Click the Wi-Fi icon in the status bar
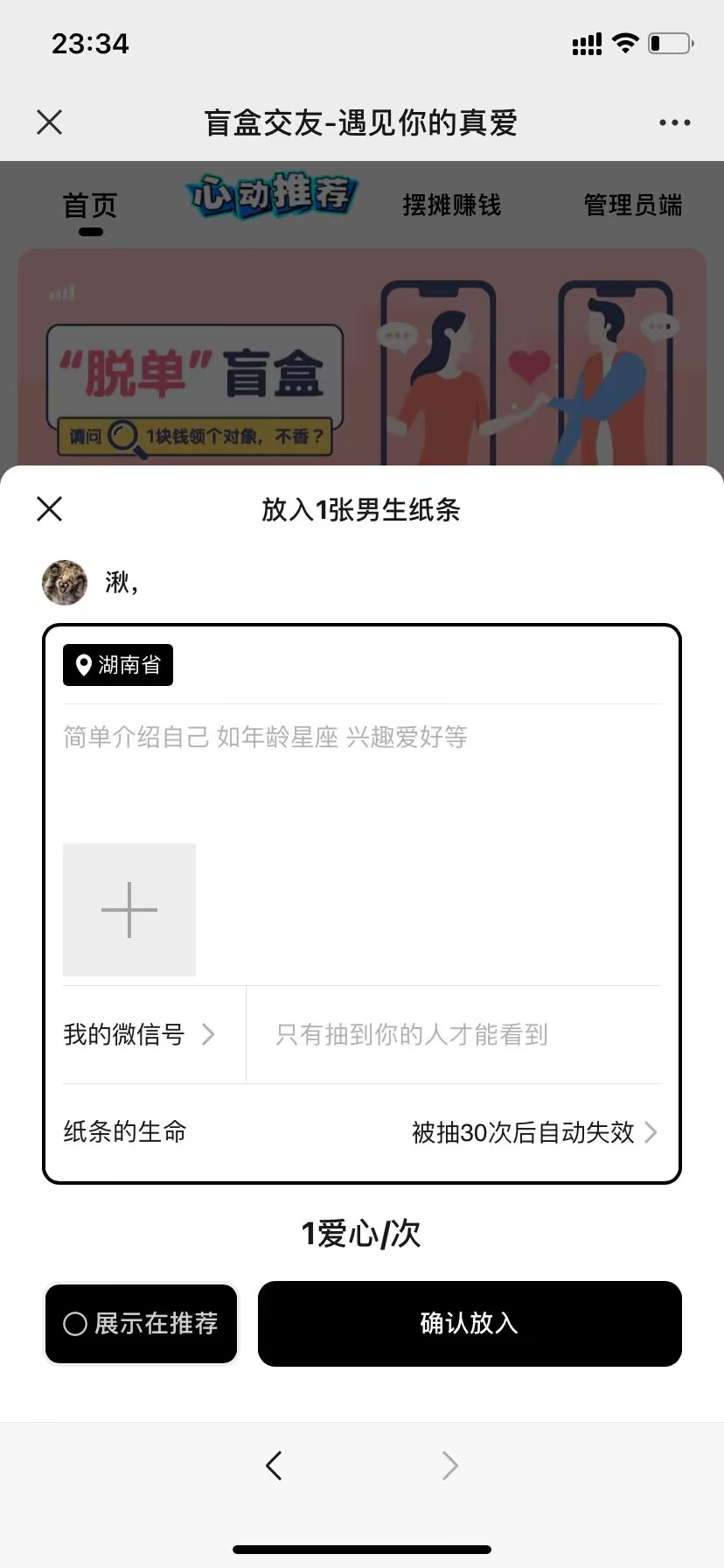The height and width of the screenshot is (1568, 724). coord(624,42)
